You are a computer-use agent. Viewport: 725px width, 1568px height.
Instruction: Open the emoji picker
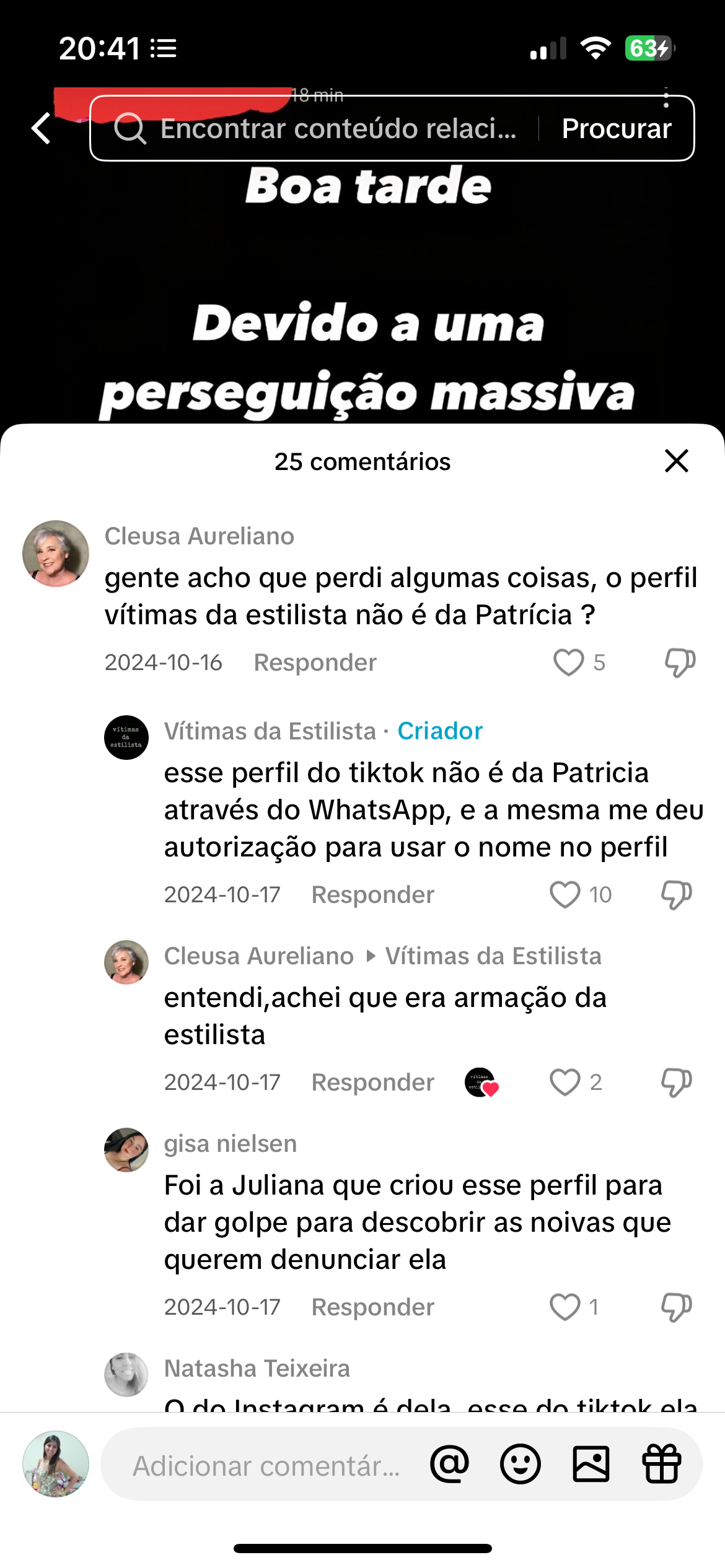[x=520, y=1464]
